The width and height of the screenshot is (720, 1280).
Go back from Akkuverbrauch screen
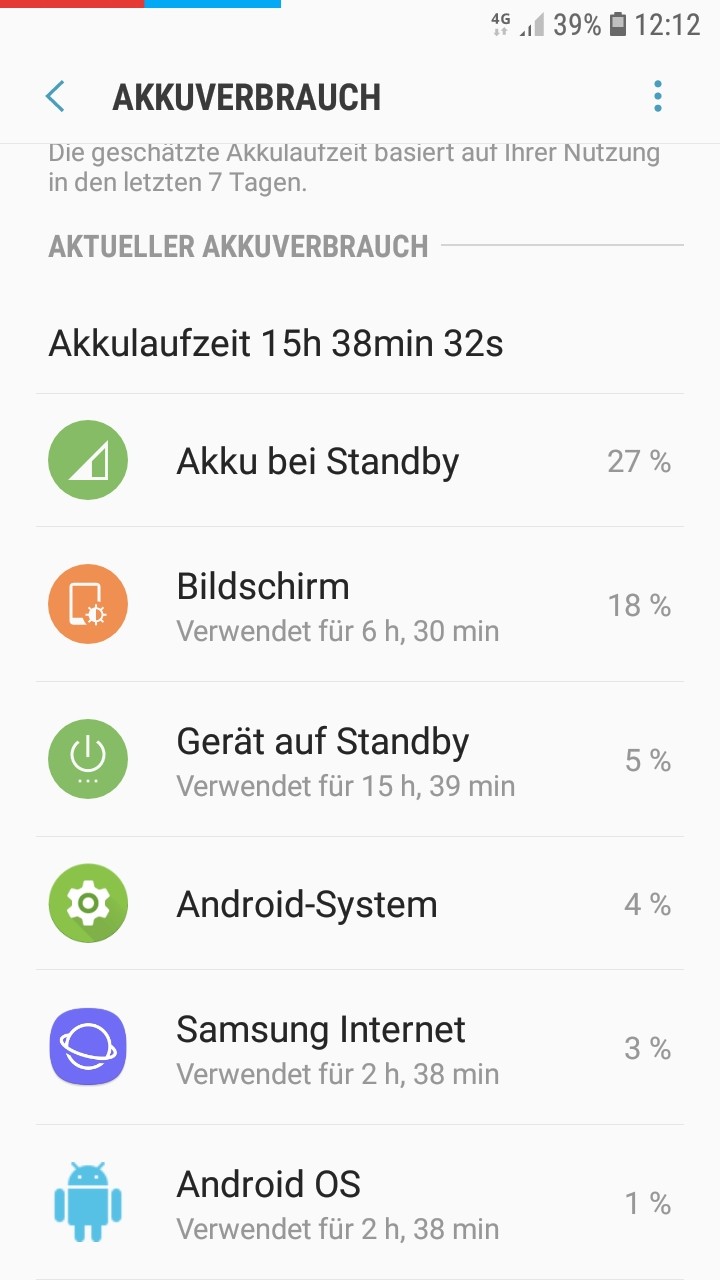point(55,97)
